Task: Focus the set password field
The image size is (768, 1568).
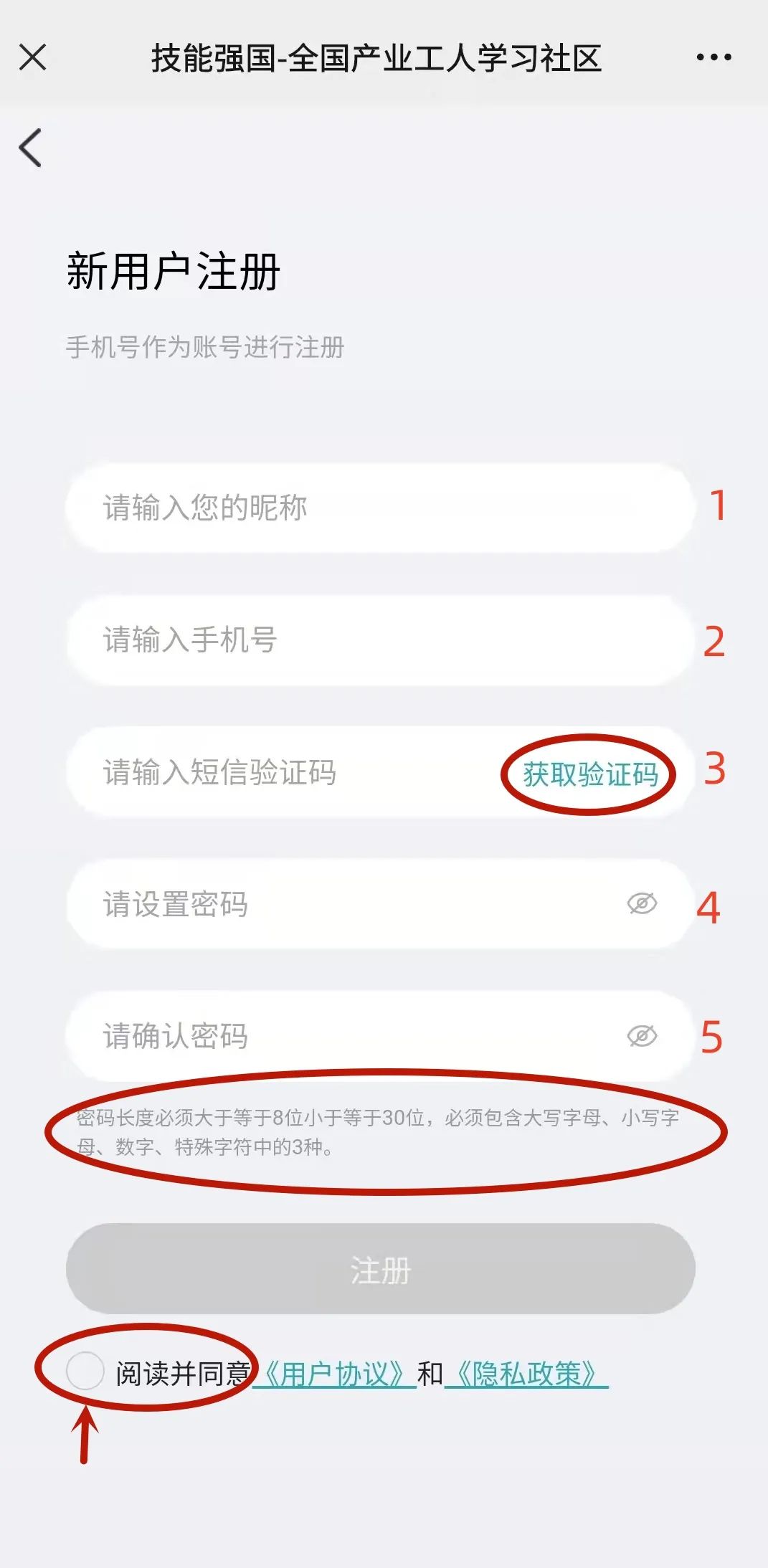Action: point(344,905)
